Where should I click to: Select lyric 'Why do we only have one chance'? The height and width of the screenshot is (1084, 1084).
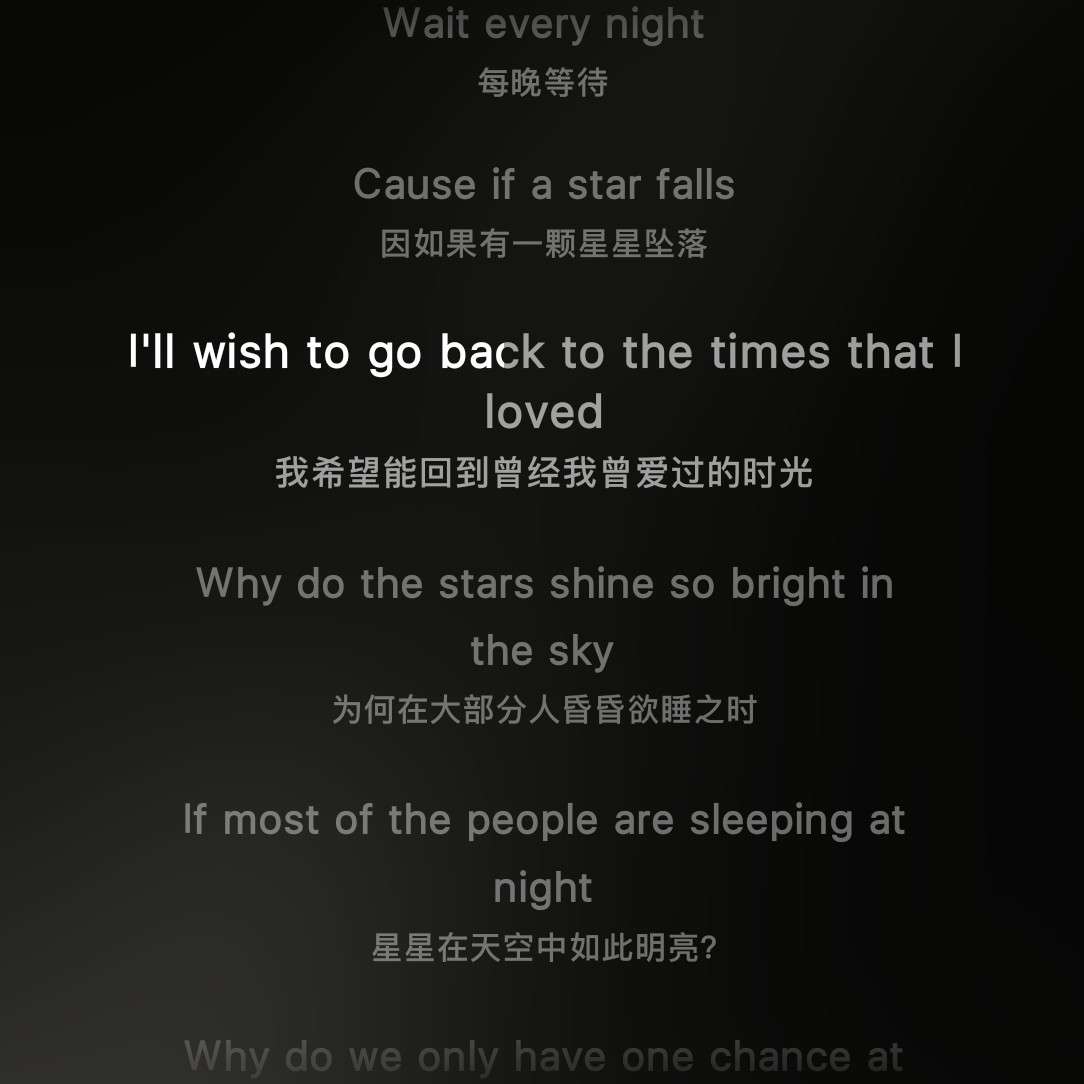[543, 1056]
